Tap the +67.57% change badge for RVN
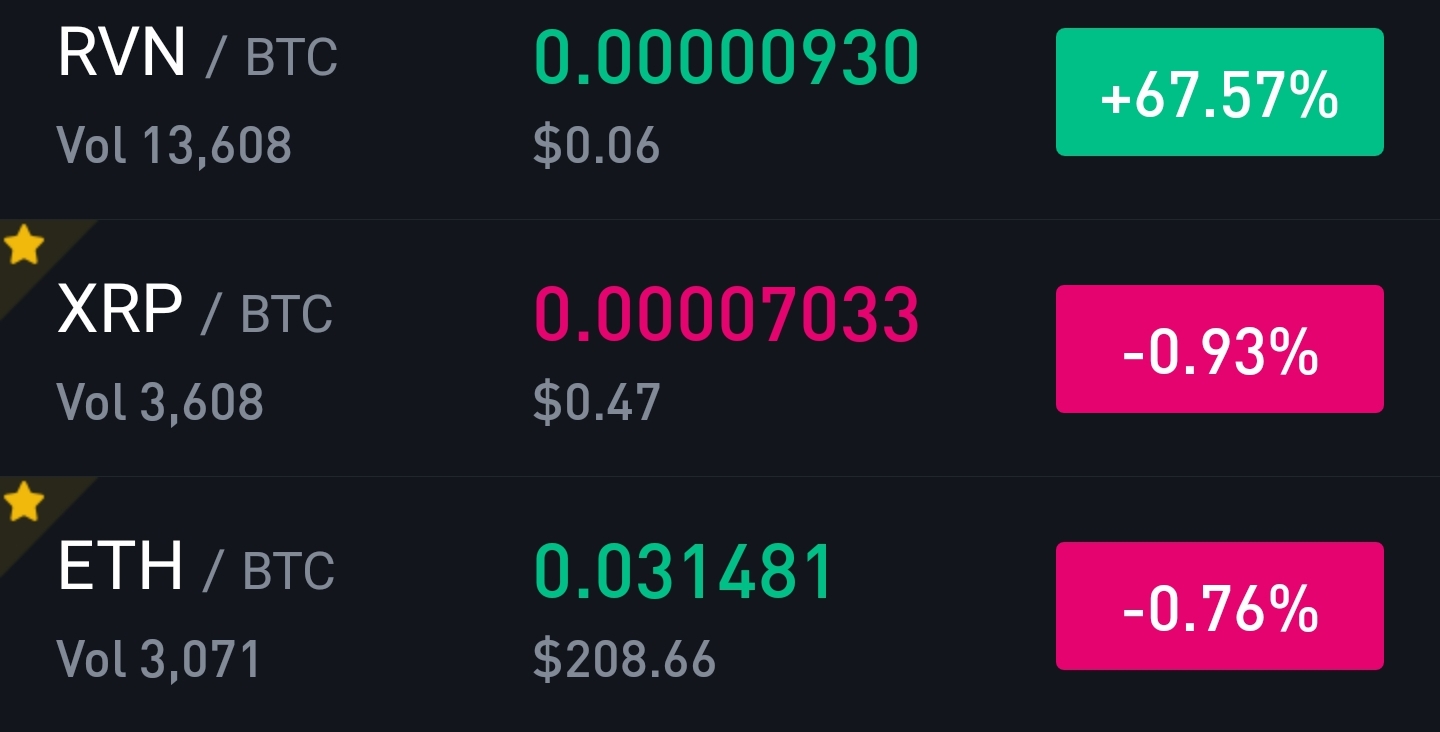 click(x=1219, y=93)
